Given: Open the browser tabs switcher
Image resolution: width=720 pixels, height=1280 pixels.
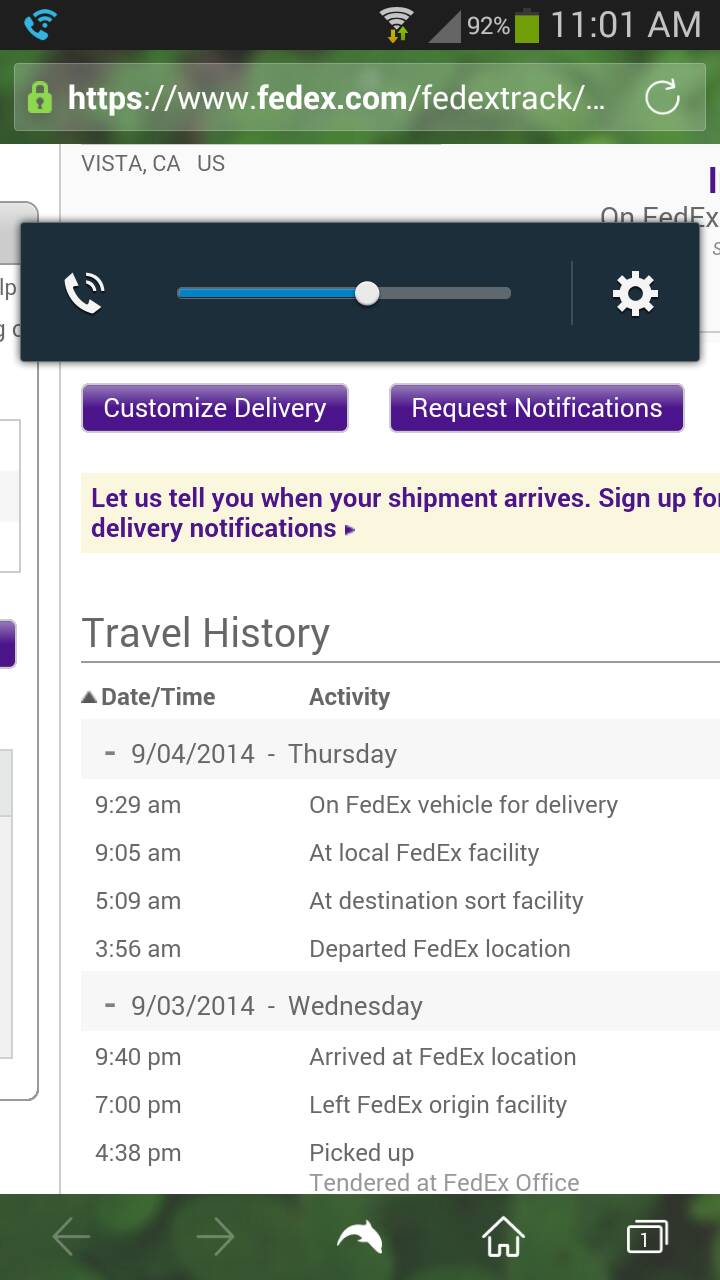Looking at the screenshot, I should (x=647, y=1238).
